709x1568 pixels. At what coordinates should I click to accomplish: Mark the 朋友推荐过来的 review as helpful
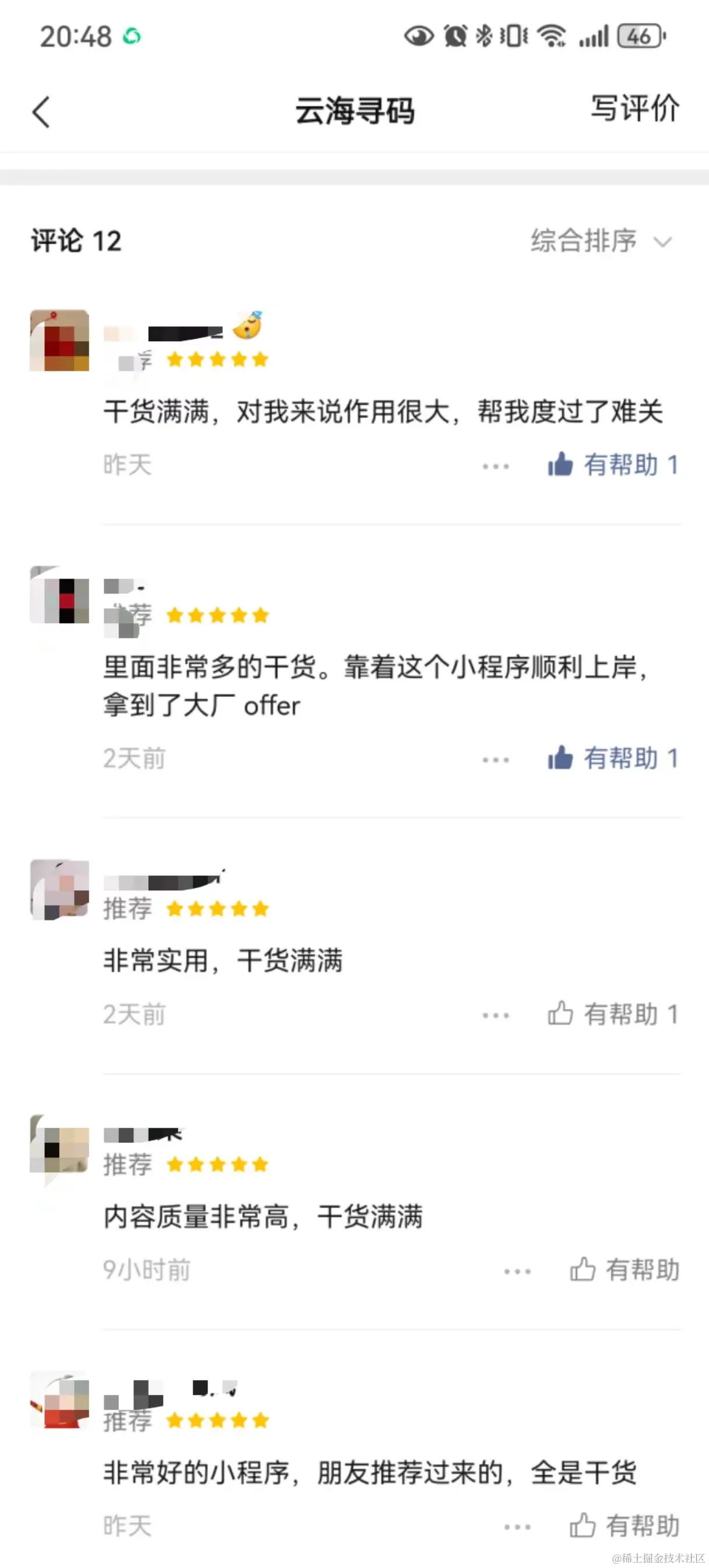[624, 1525]
